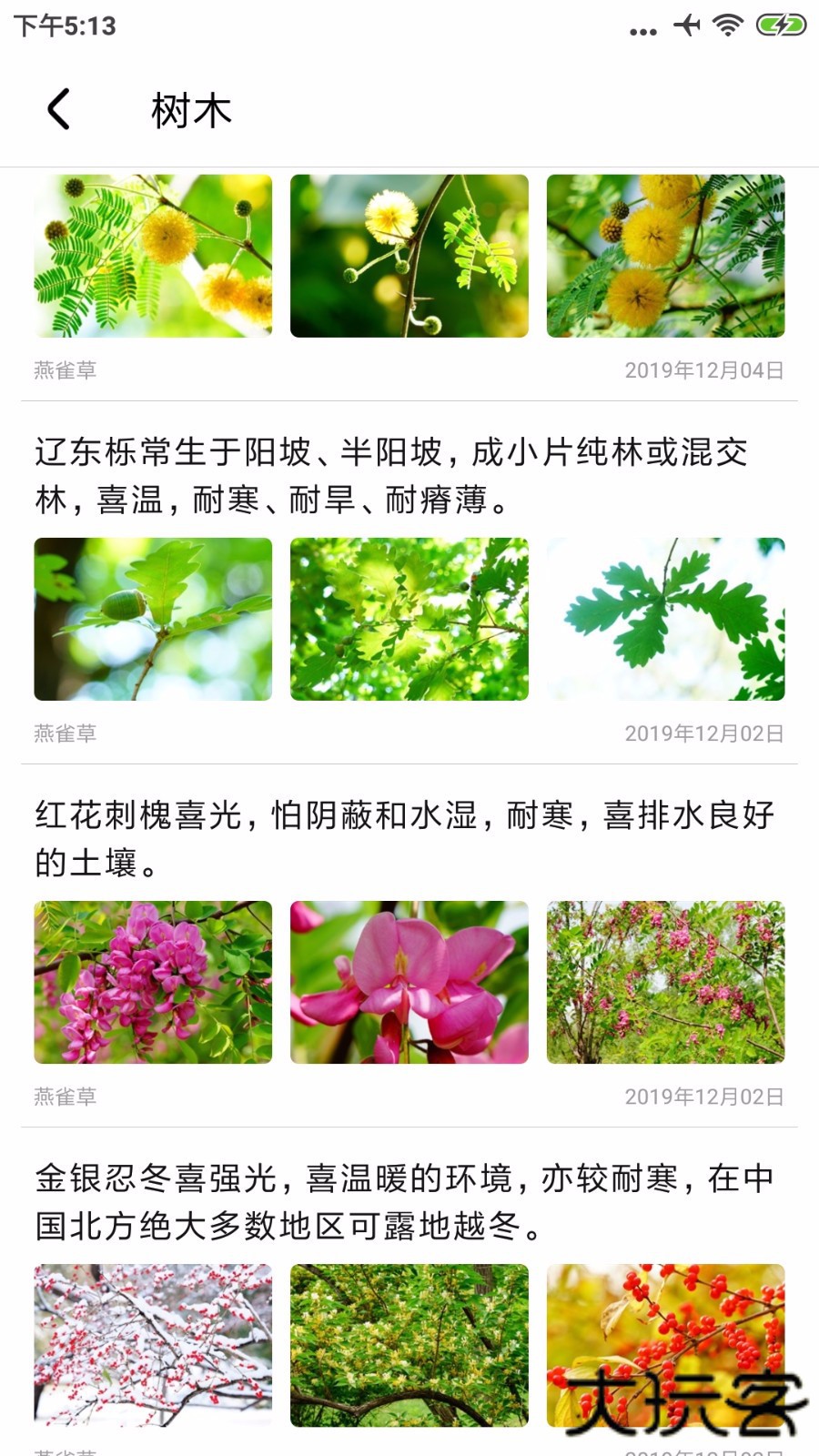View the single oak leaf photo on white

coord(665,619)
